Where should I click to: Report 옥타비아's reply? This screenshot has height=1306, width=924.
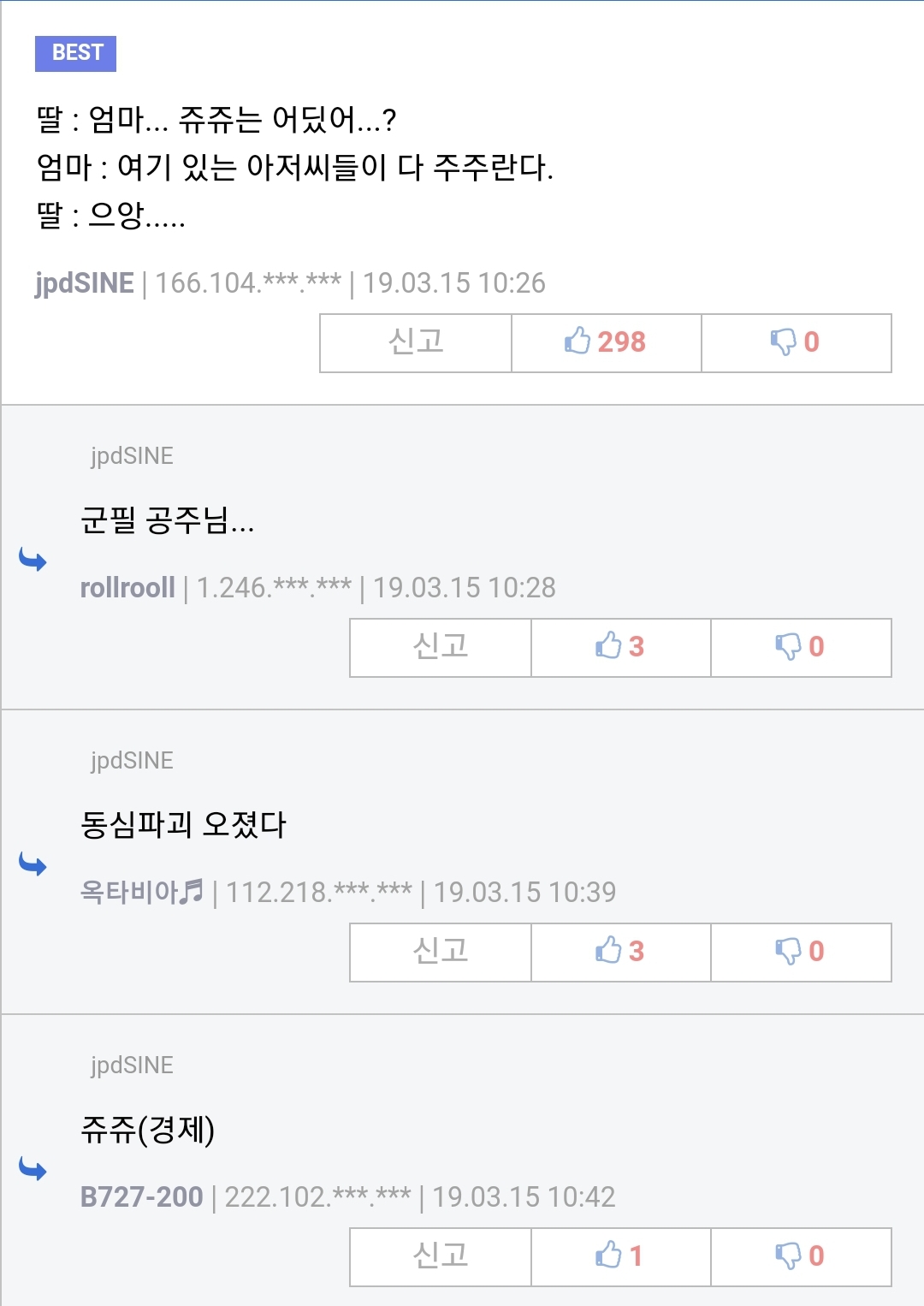click(x=441, y=953)
